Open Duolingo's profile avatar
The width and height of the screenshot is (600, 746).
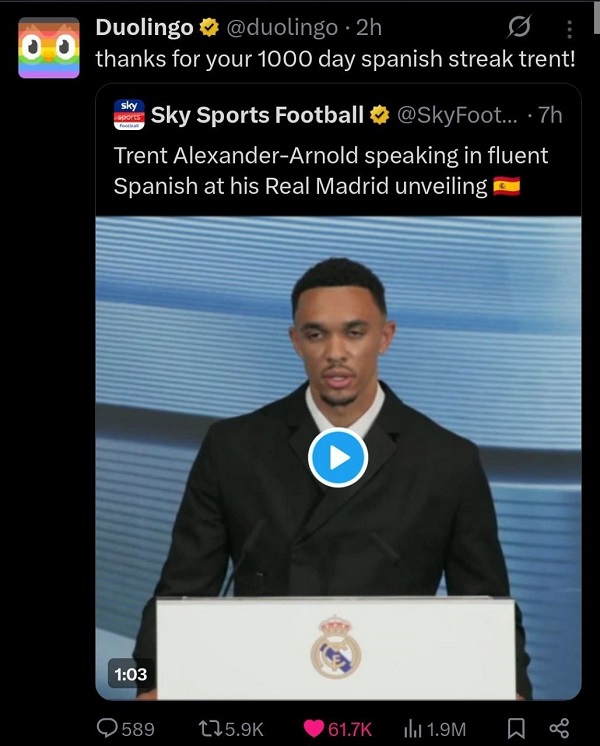[49, 47]
